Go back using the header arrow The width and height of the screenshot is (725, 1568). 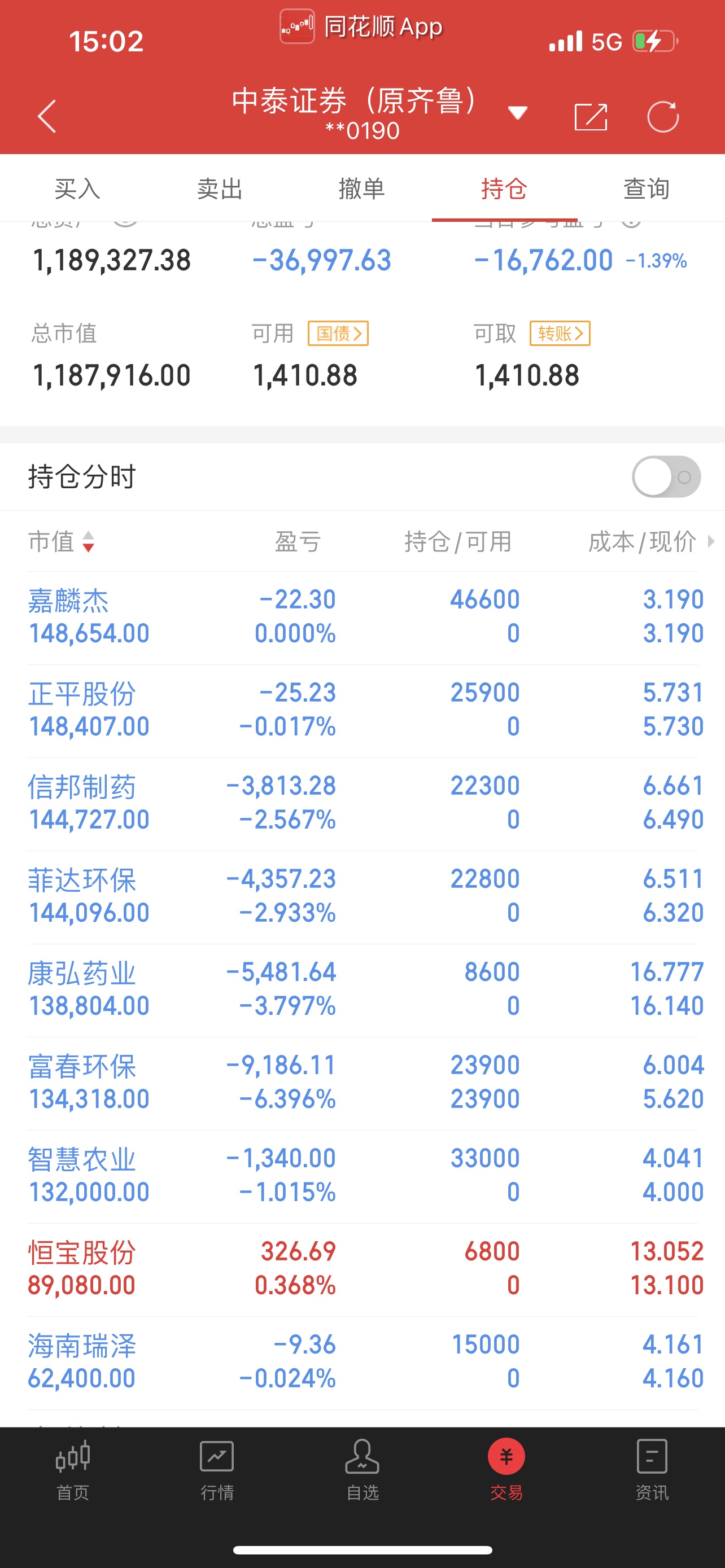coord(47,116)
